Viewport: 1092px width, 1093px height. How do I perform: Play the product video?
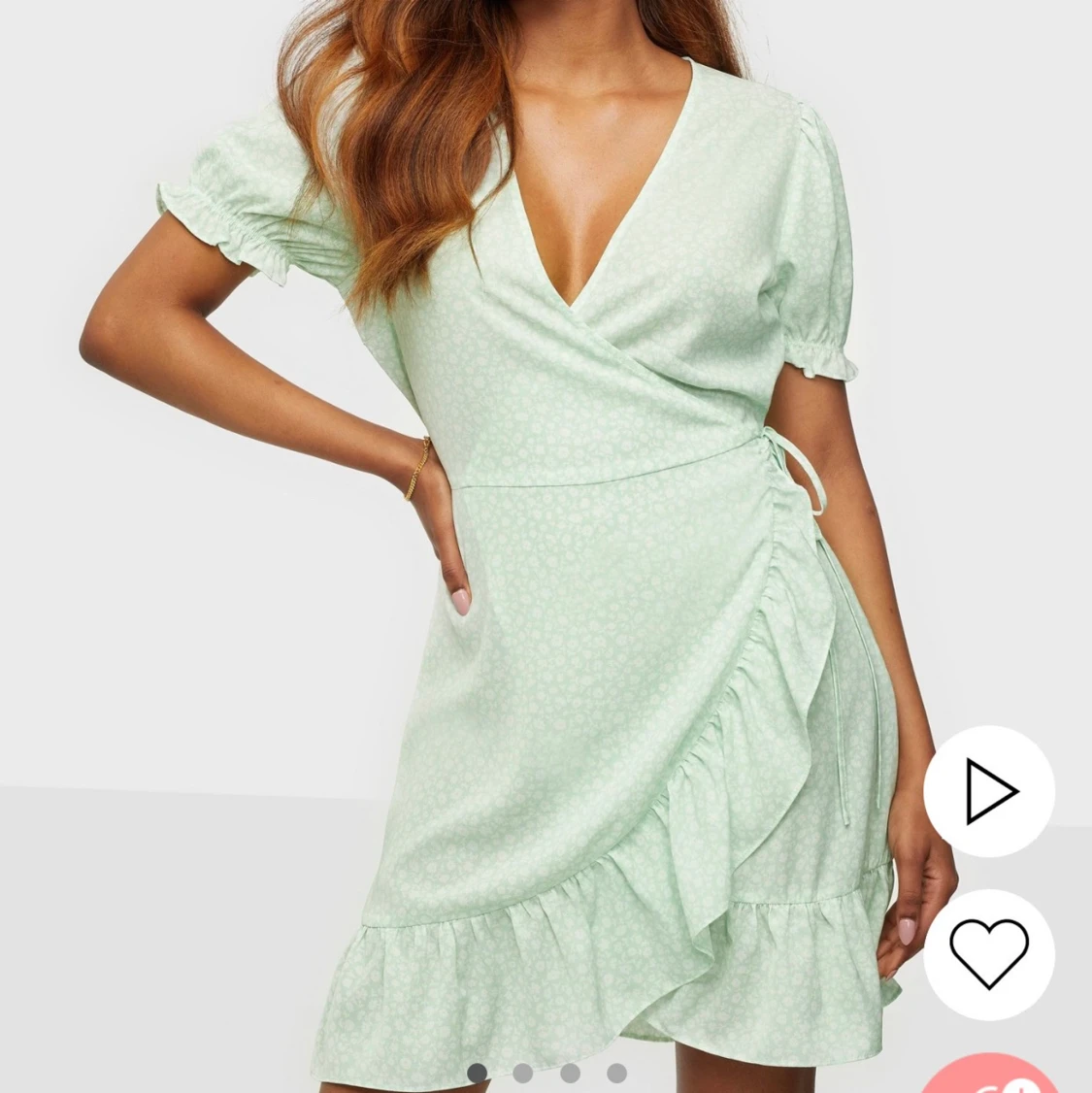click(988, 791)
